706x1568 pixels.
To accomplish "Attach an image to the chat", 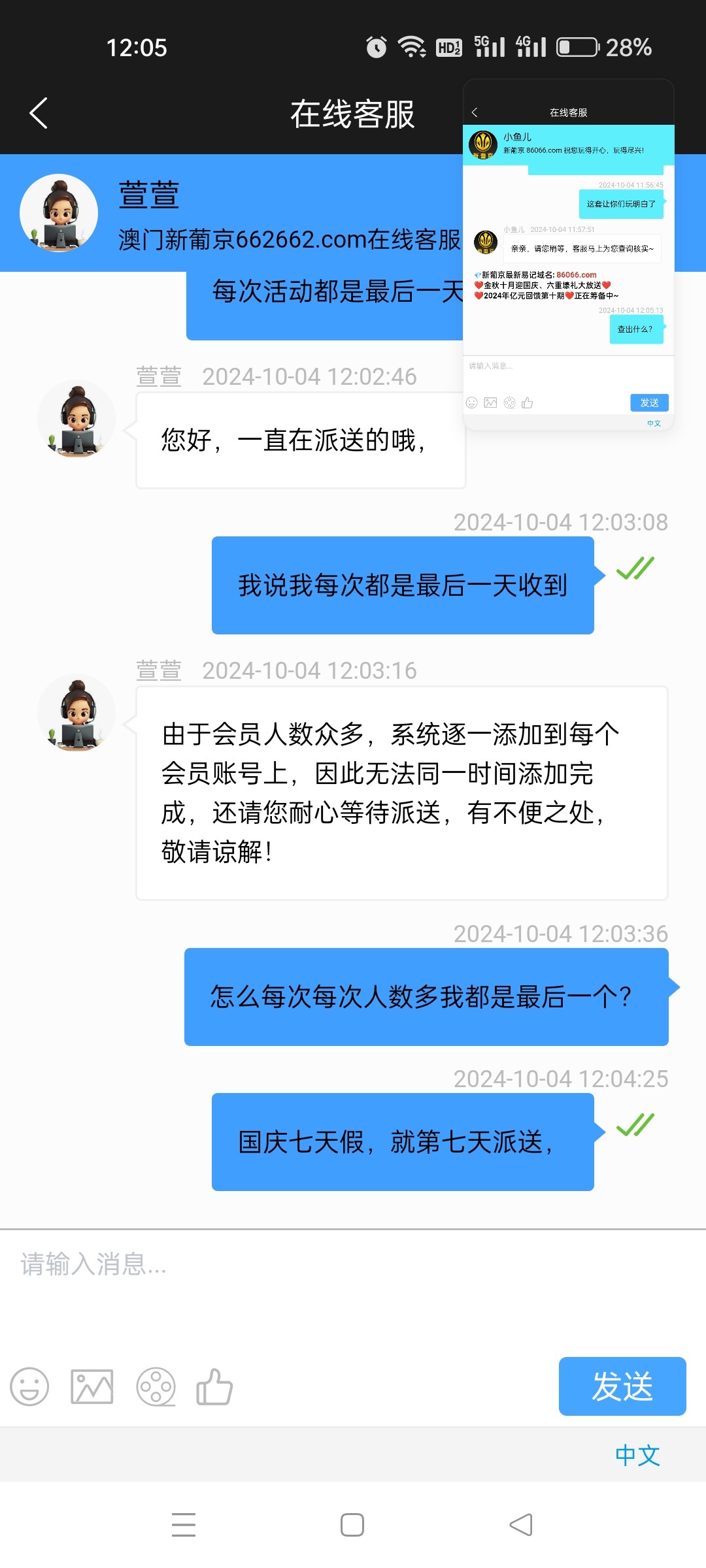I will click(92, 1386).
